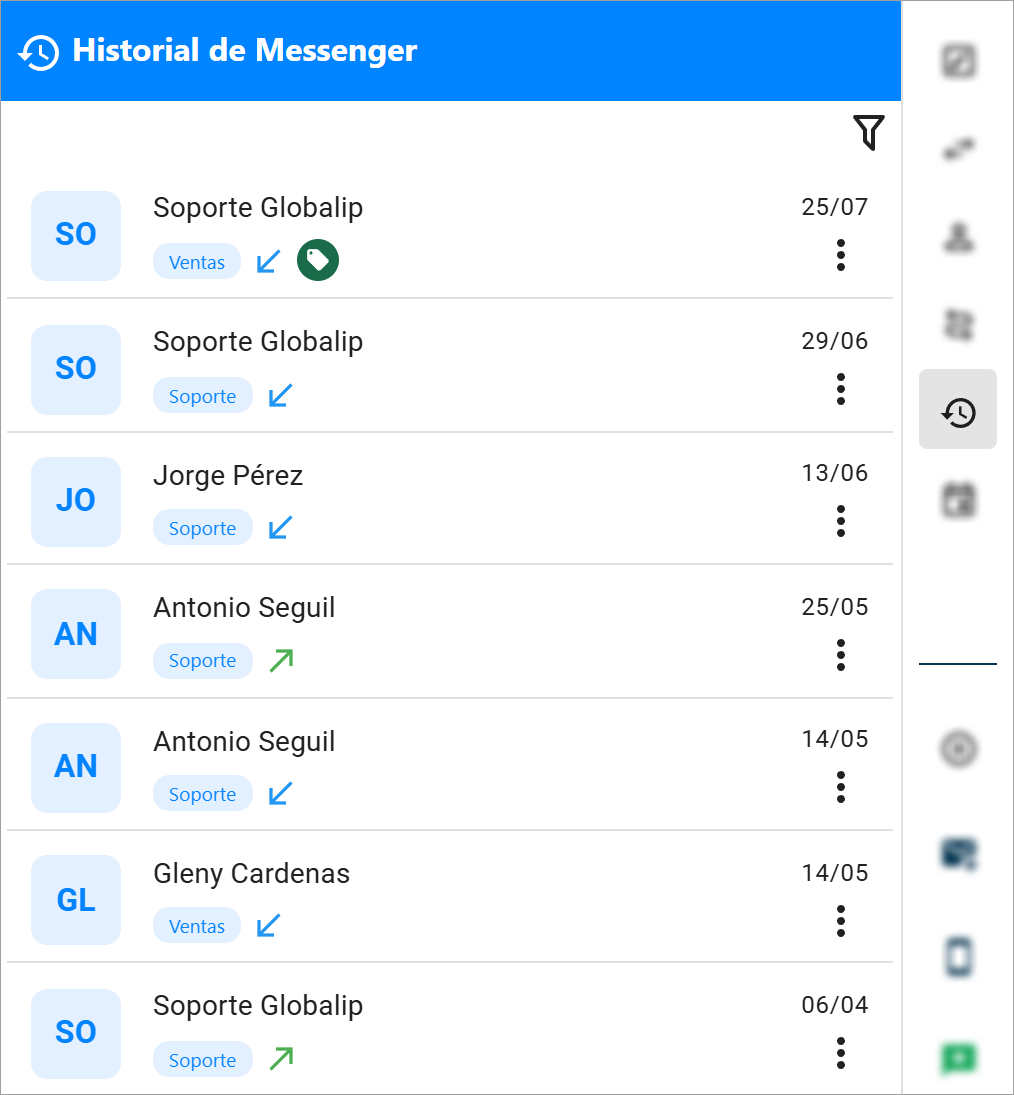Screen dimensions: 1014x1095
Task: Open the Messenger history panel icon
Action: coord(957,410)
